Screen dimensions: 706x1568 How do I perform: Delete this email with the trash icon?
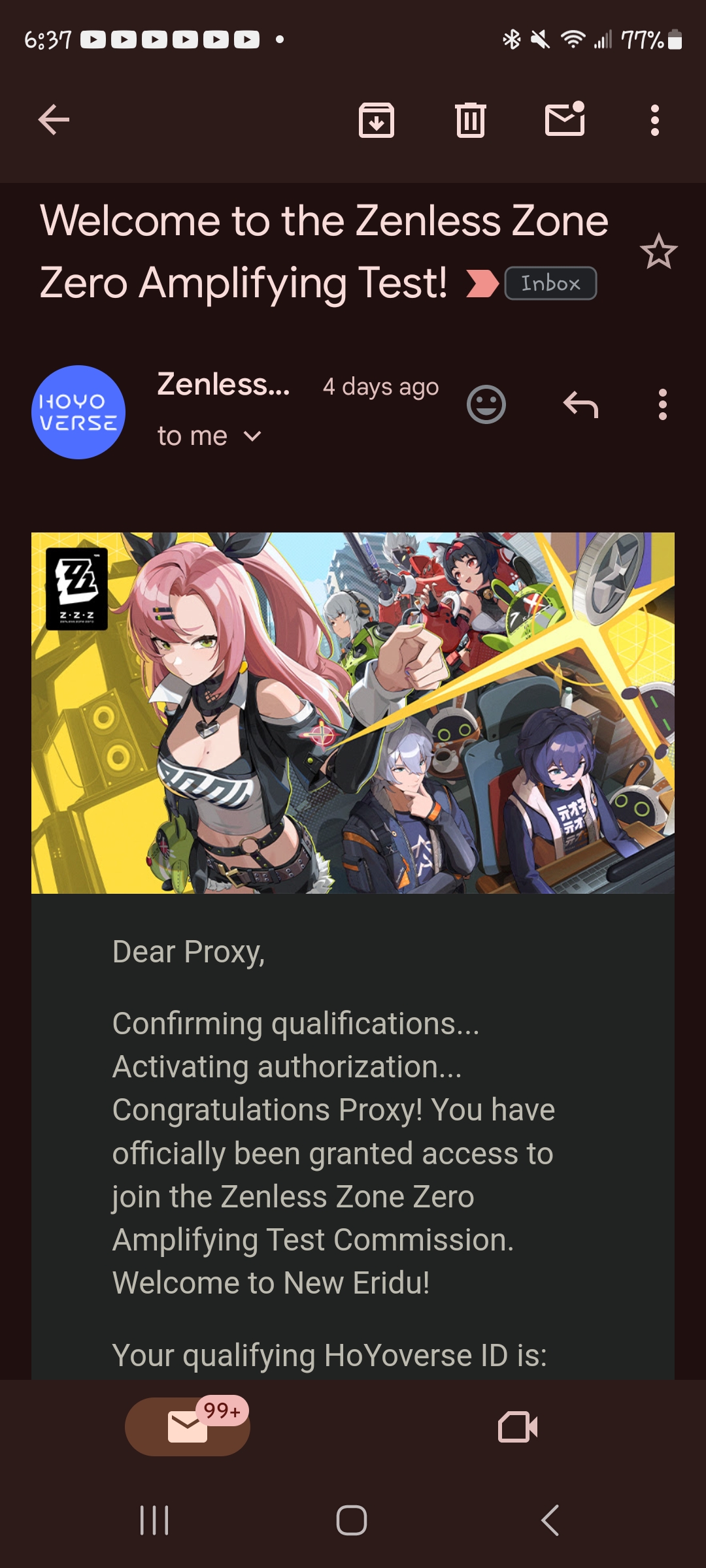[x=471, y=120]
